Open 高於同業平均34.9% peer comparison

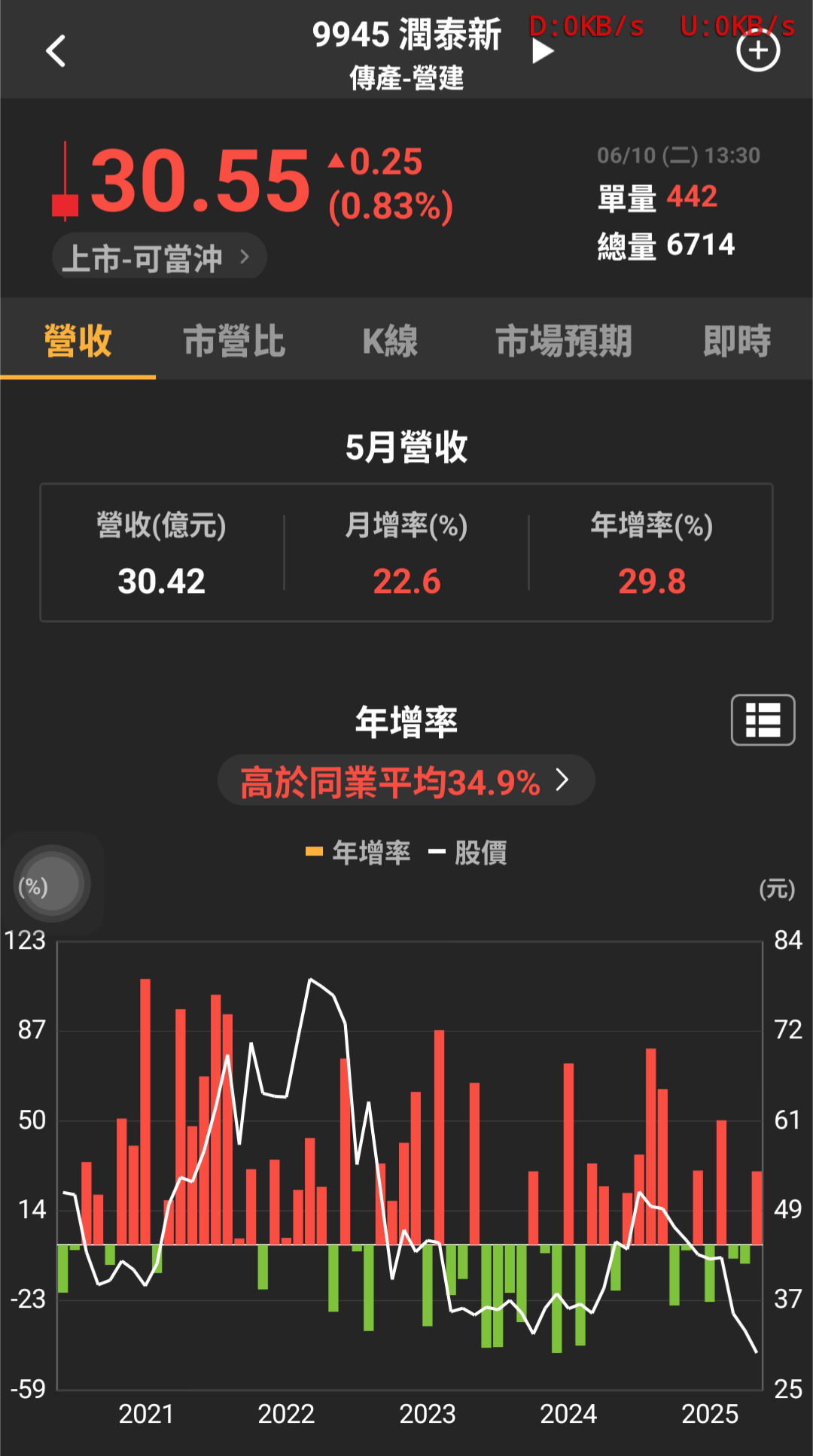pos(406,781)
